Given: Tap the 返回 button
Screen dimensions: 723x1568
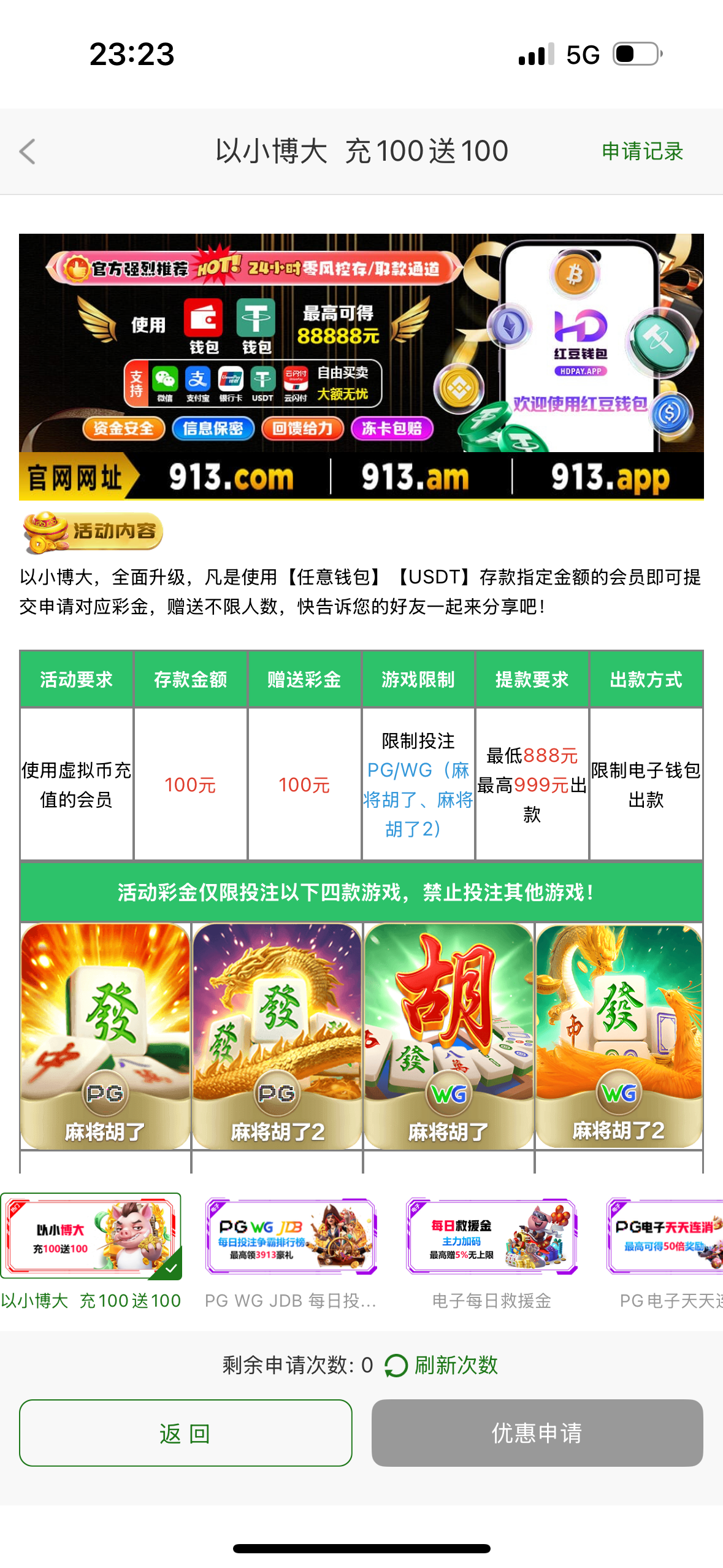Looking at the screenshot, I should tap(185, 1432).
